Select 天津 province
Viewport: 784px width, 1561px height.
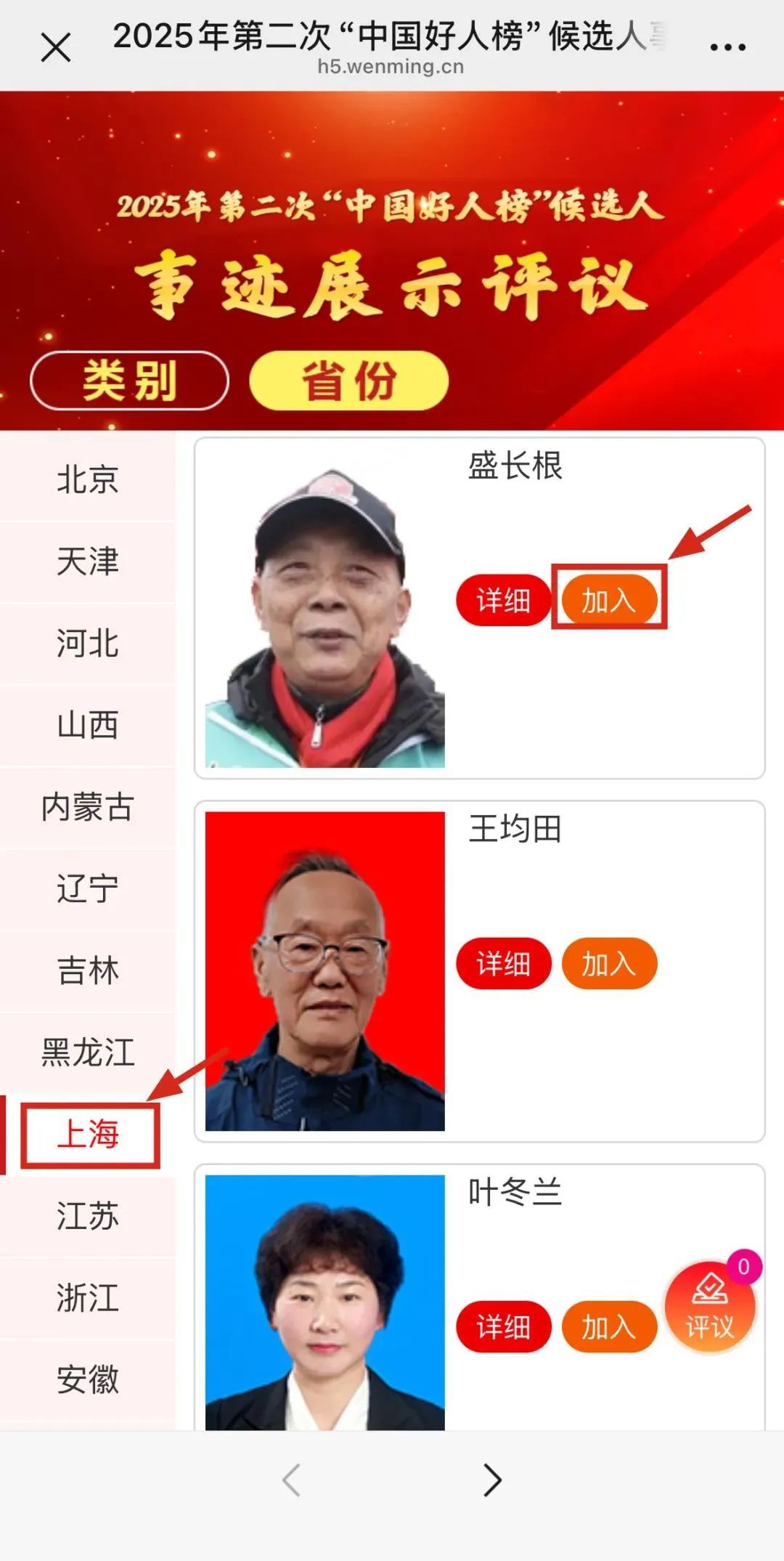click(88, 561)
